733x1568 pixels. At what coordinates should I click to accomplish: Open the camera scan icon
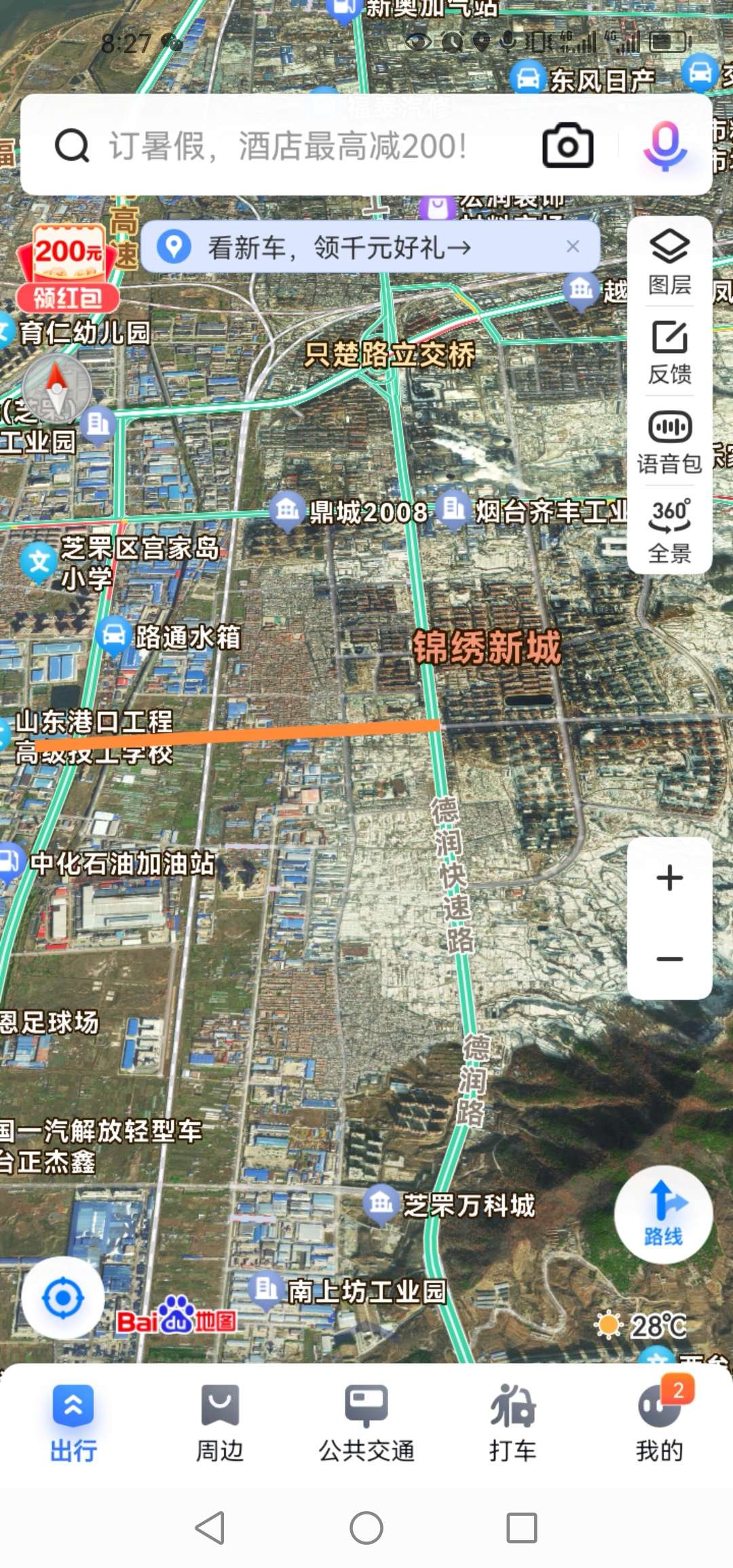click(x=567, y=145)
